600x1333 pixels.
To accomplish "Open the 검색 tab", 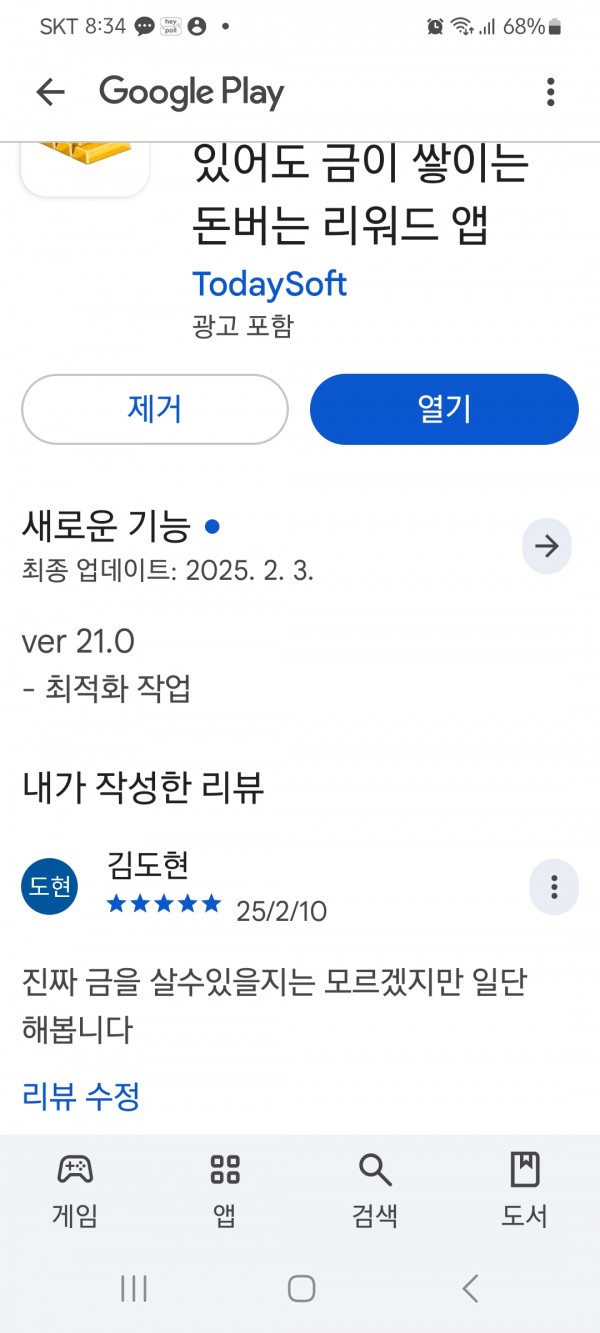I will (375, 1189).
